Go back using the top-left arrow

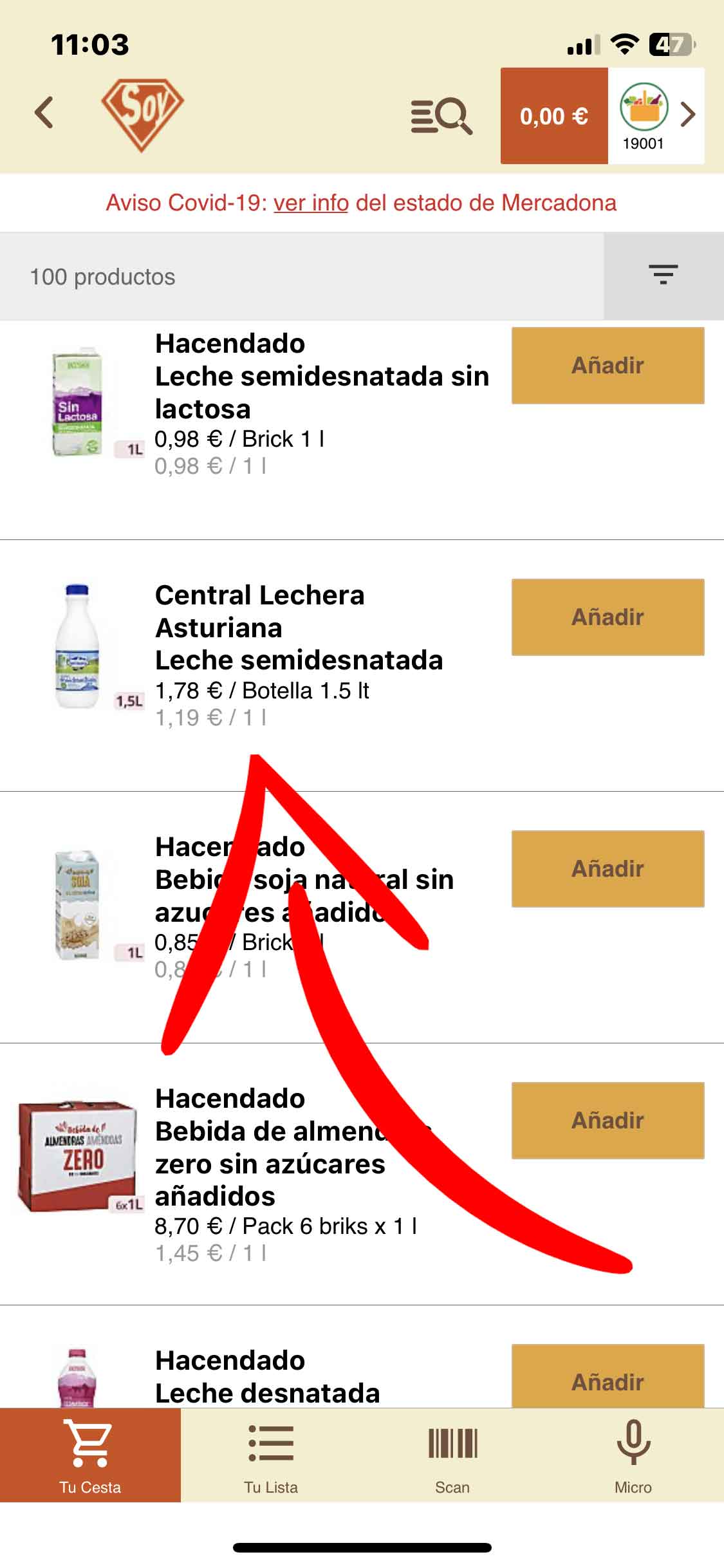point(44,113)
